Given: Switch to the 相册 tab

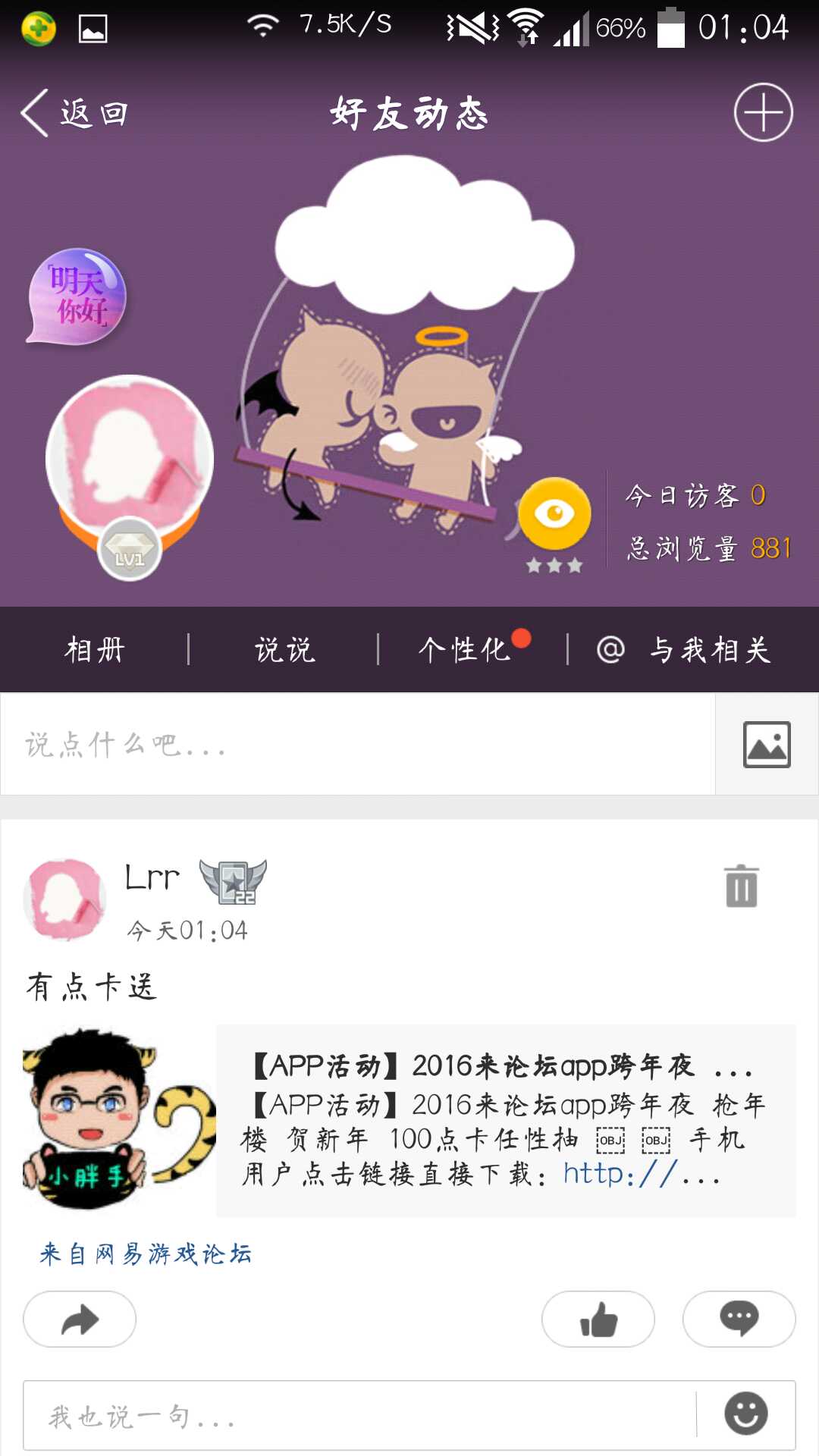Looking at the screenshot, I should [x=95, y=650].
